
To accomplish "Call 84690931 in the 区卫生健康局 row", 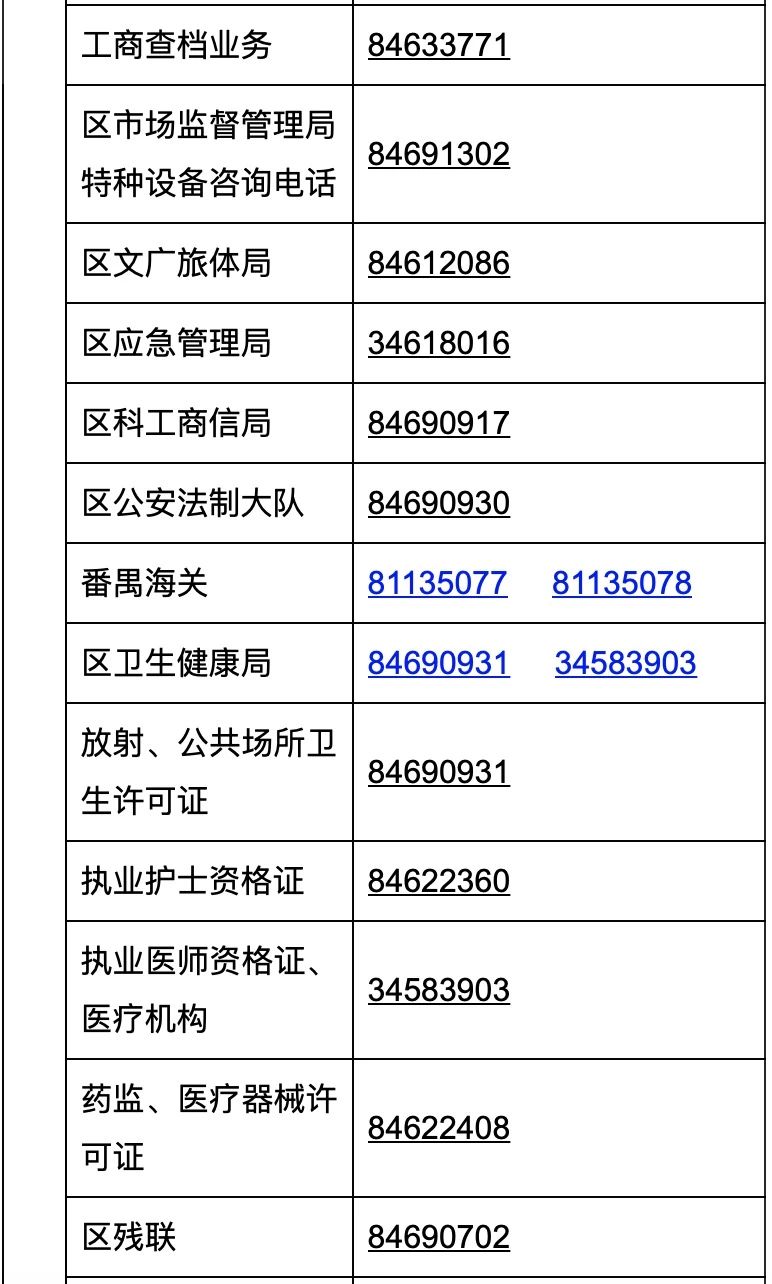I will [438, 663].
